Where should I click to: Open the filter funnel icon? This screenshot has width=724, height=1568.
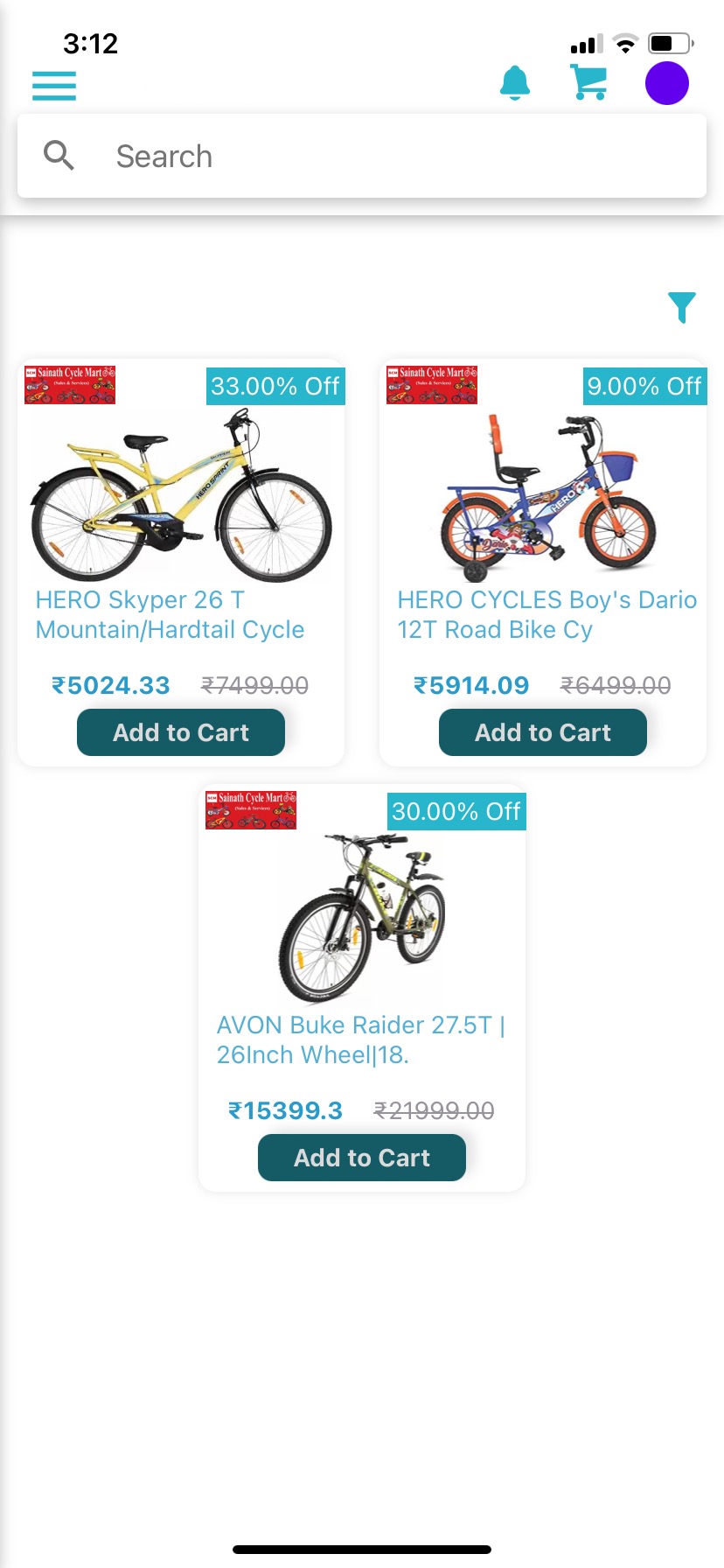pos(682,307)
